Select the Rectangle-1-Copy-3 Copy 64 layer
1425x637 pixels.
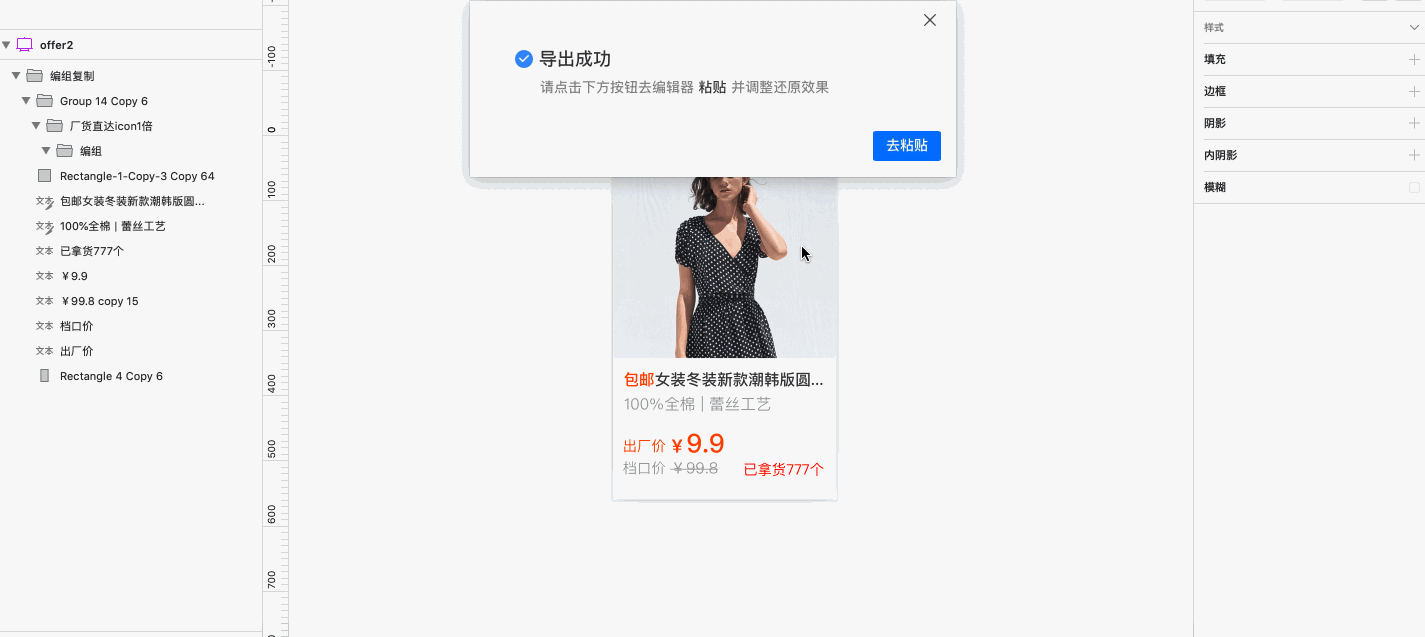(136, 176)
